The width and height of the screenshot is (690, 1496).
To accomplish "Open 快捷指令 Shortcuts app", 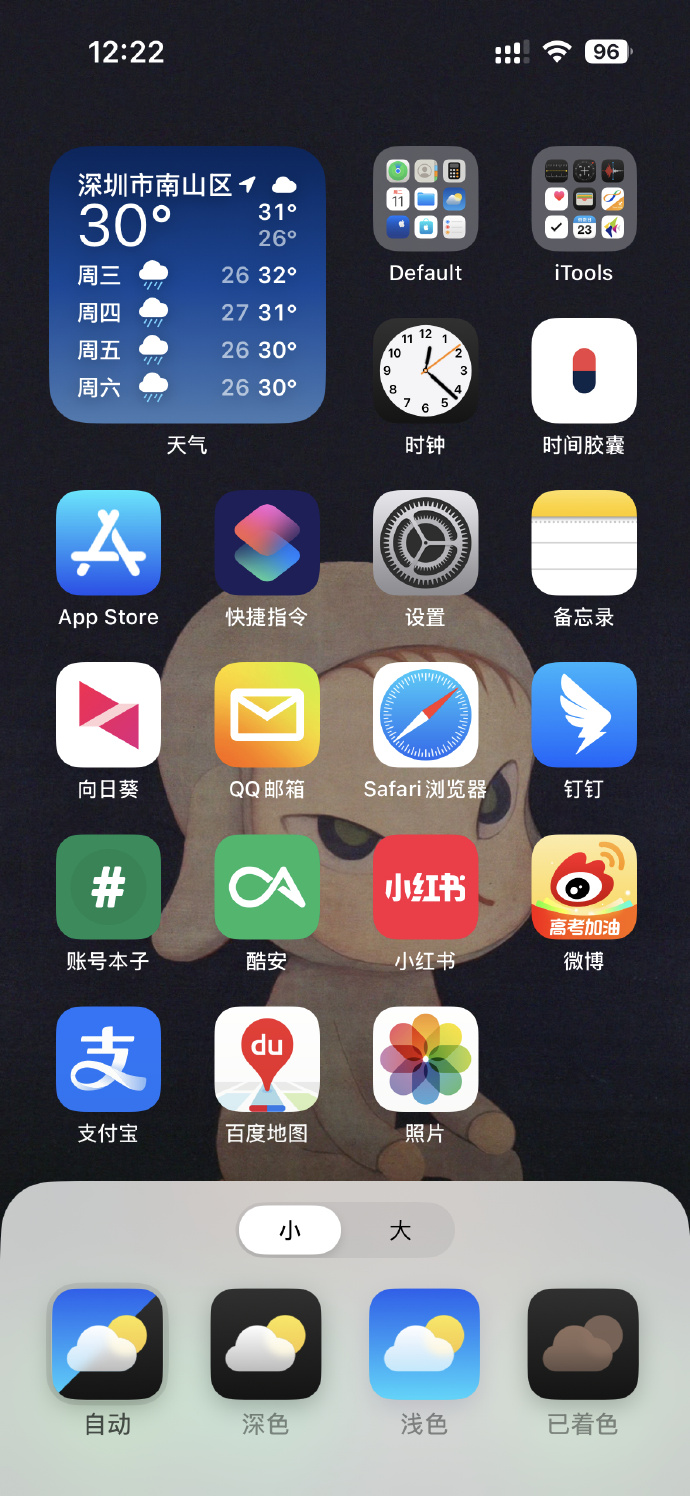I will [x=266, y=543].
